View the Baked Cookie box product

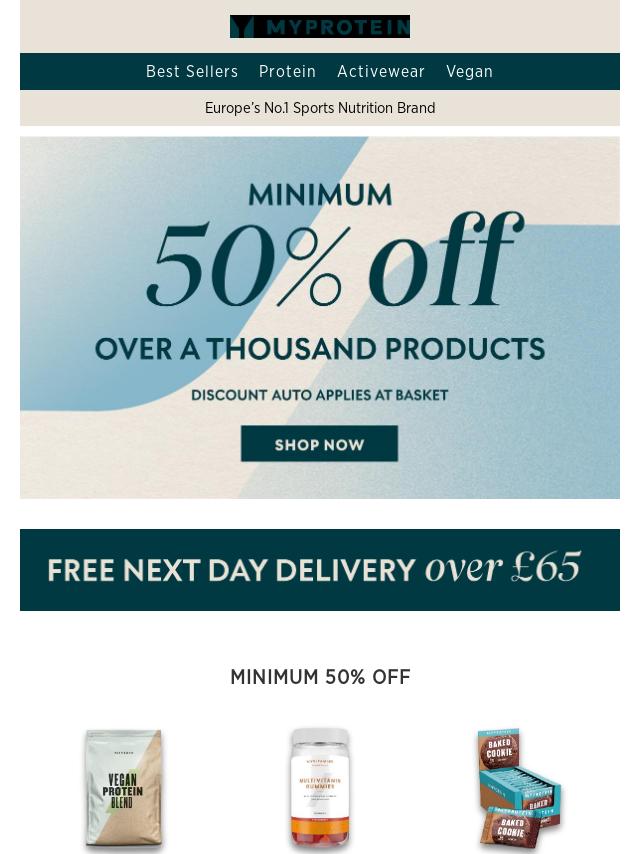(518, 790)
